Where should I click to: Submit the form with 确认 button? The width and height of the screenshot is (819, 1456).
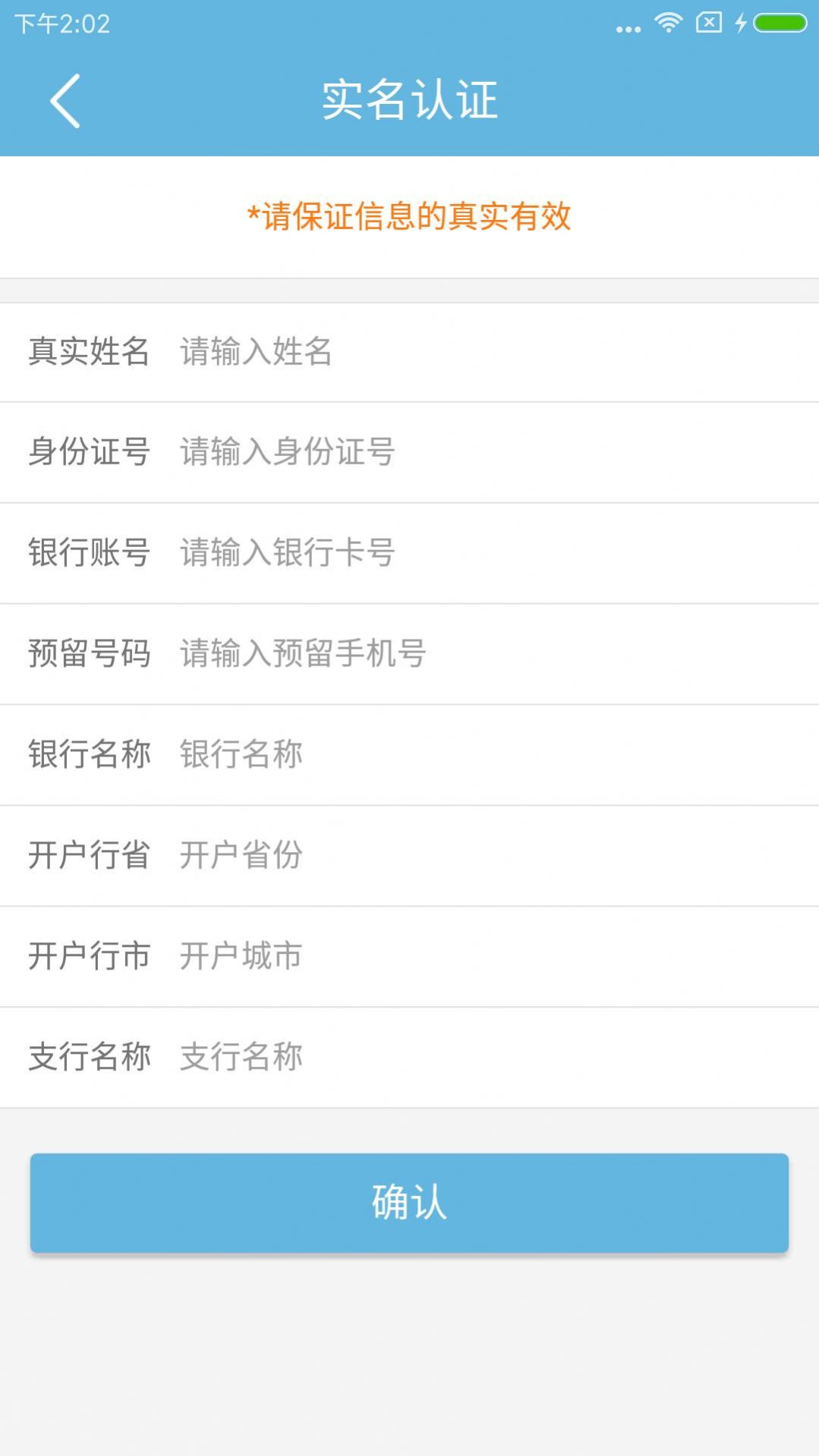coord(409,1203)
